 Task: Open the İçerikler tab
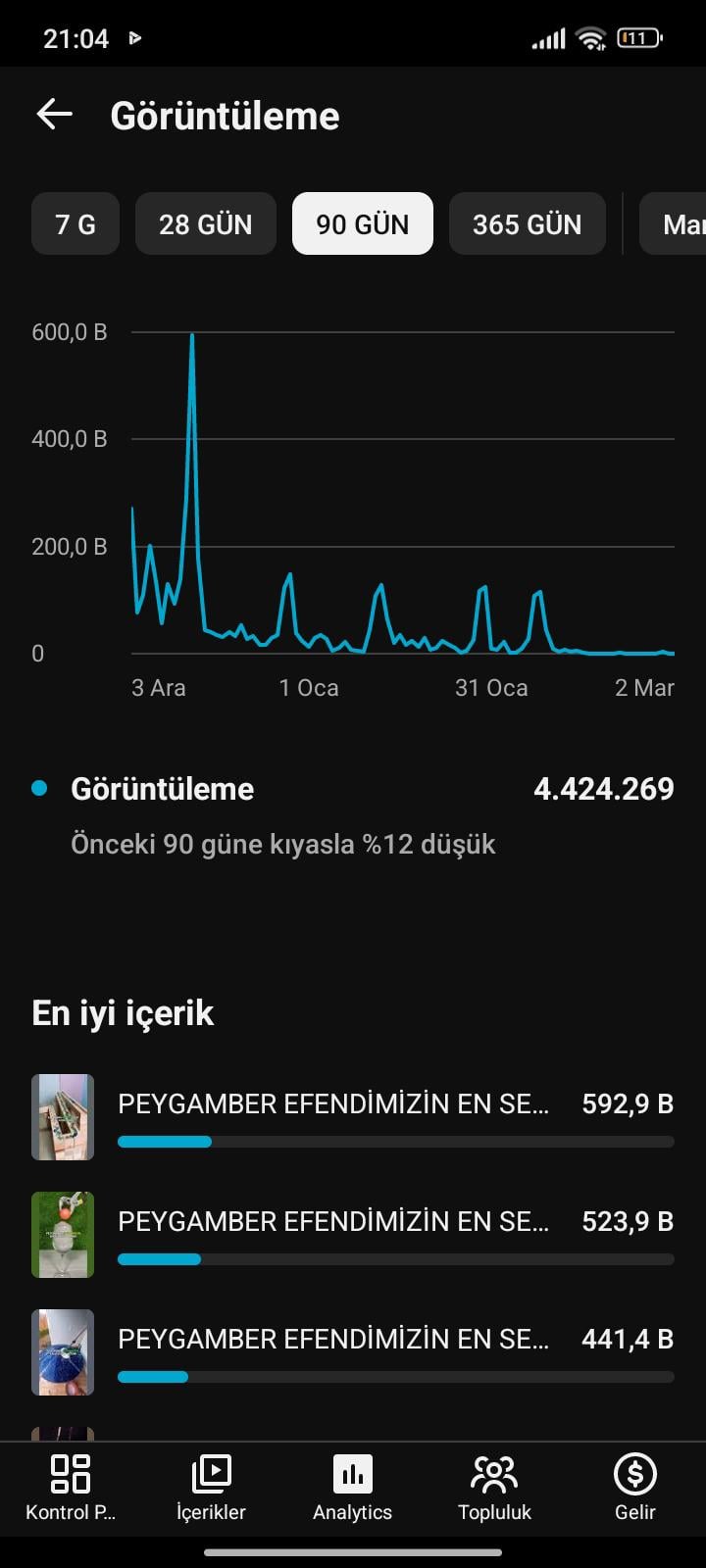(212, 1488)
